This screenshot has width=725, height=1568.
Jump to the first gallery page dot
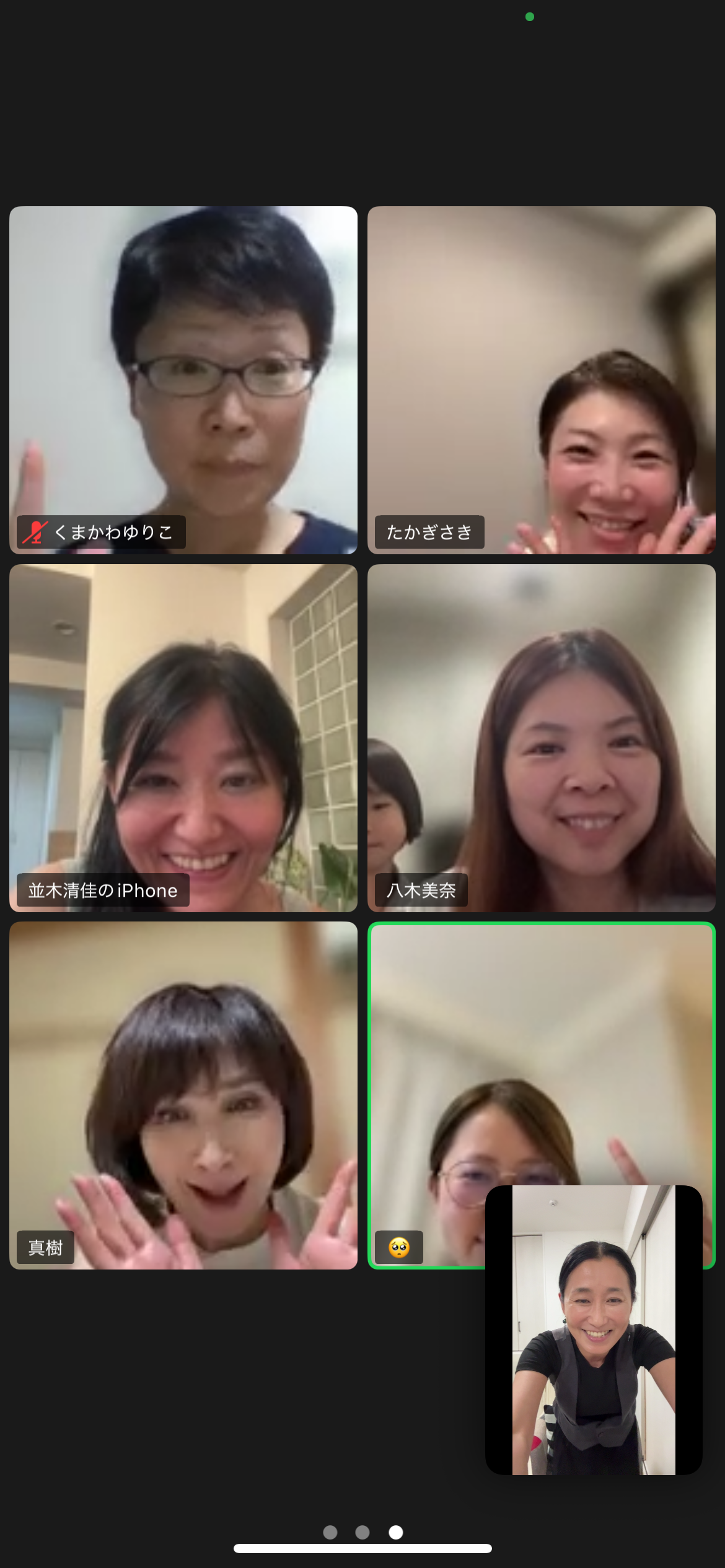(x=330, y=1532)
